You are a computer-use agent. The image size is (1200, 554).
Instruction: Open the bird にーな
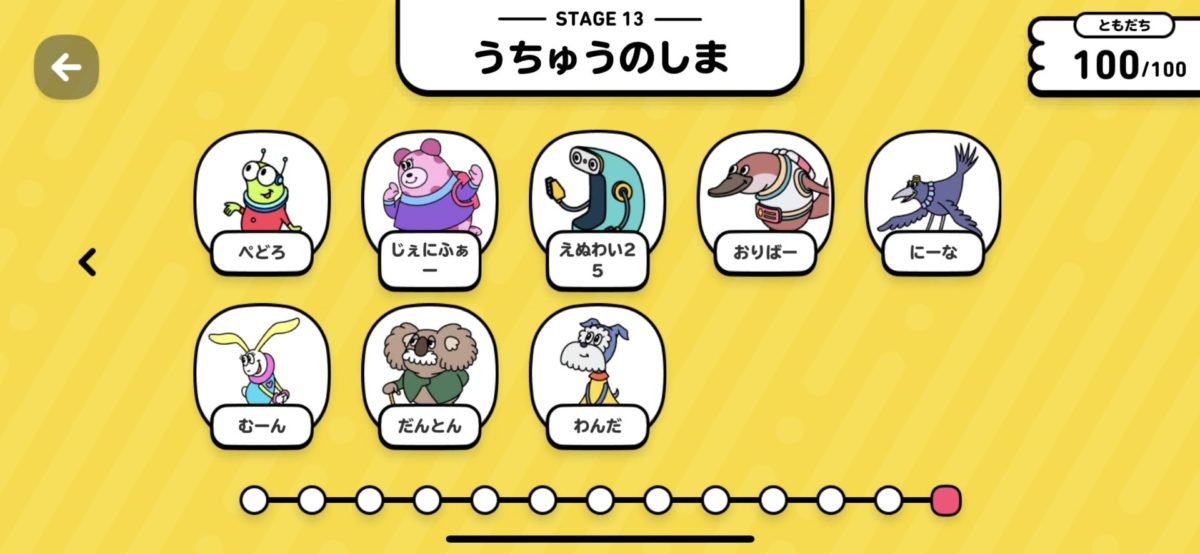point(933,200)
